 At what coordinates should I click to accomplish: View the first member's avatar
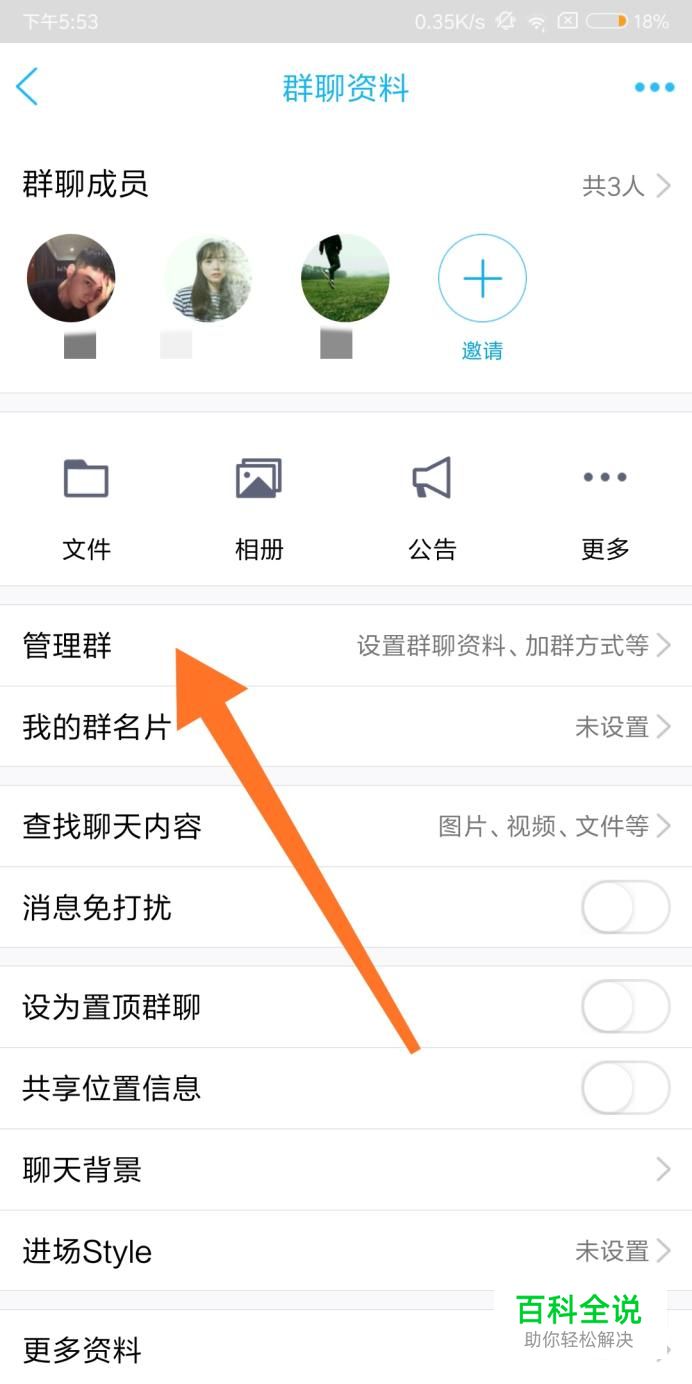(71, 279)
